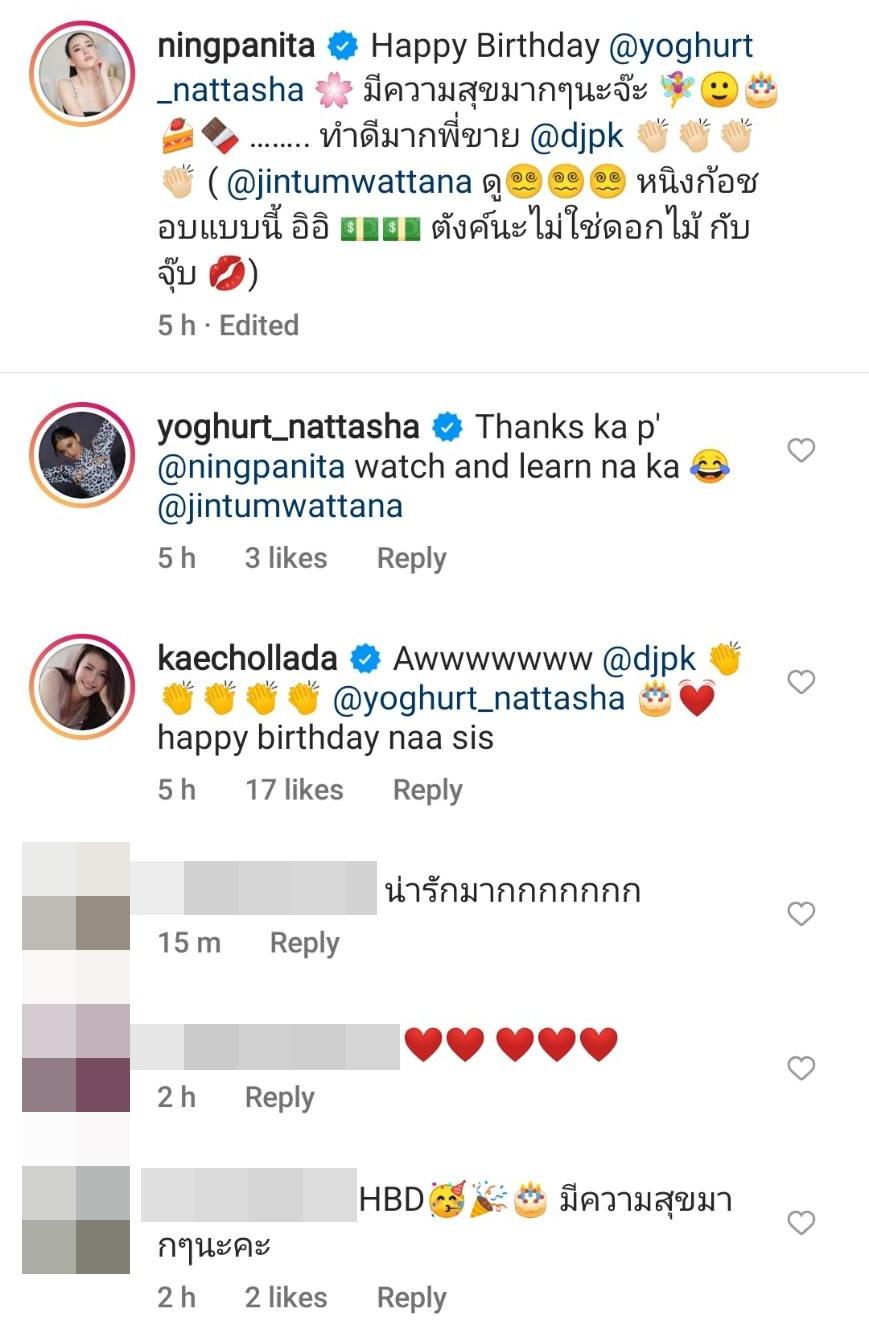Like the HBD comment
The width and height of the screenshot is (869, 1328).
pos(801,1222)
